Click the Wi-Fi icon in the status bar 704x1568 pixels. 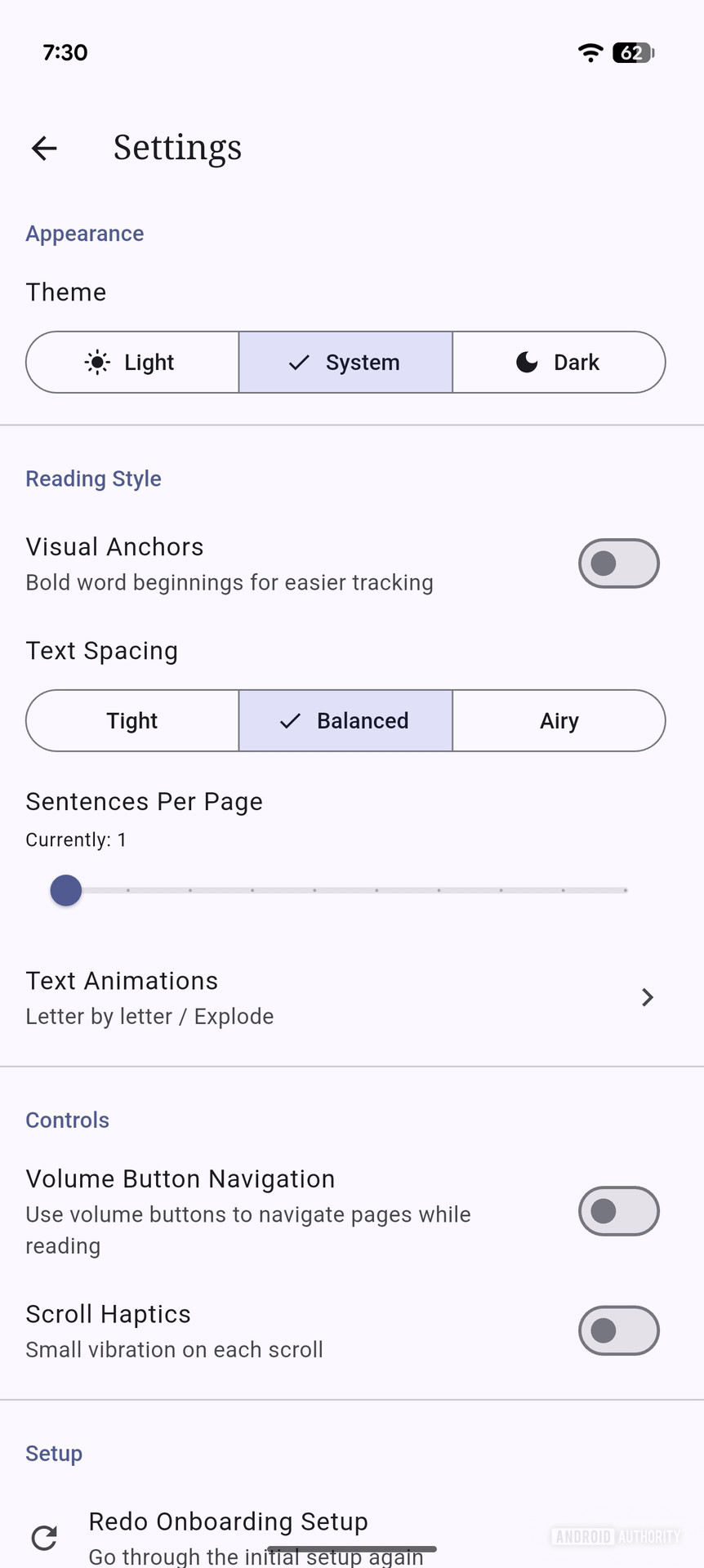pyautogui.click(x=590, y=52)
